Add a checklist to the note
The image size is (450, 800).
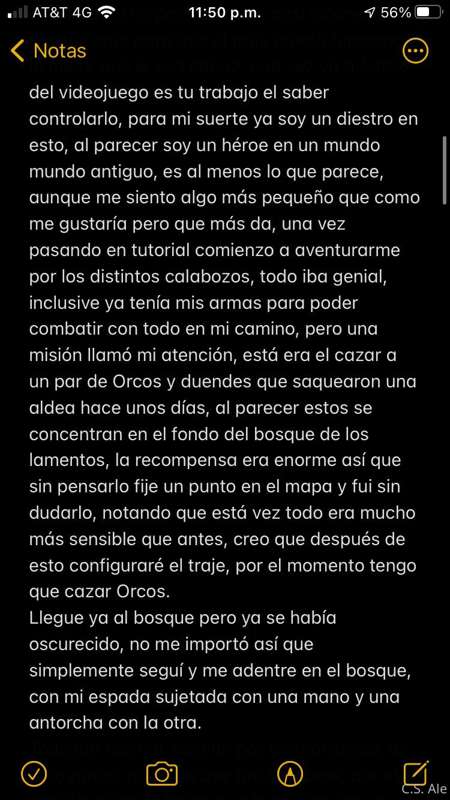[34, 774]
